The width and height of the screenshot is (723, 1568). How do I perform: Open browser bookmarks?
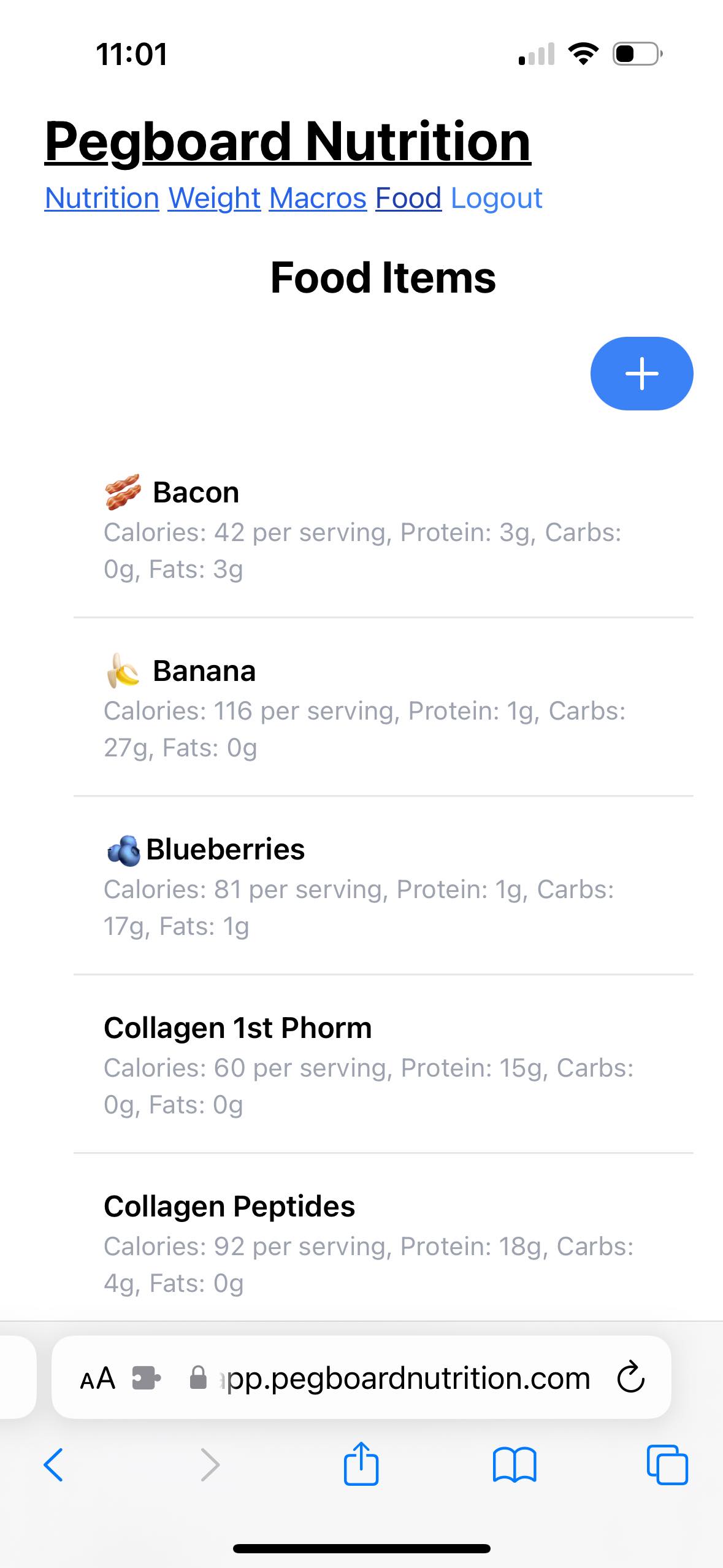(x=515, y=1465)
